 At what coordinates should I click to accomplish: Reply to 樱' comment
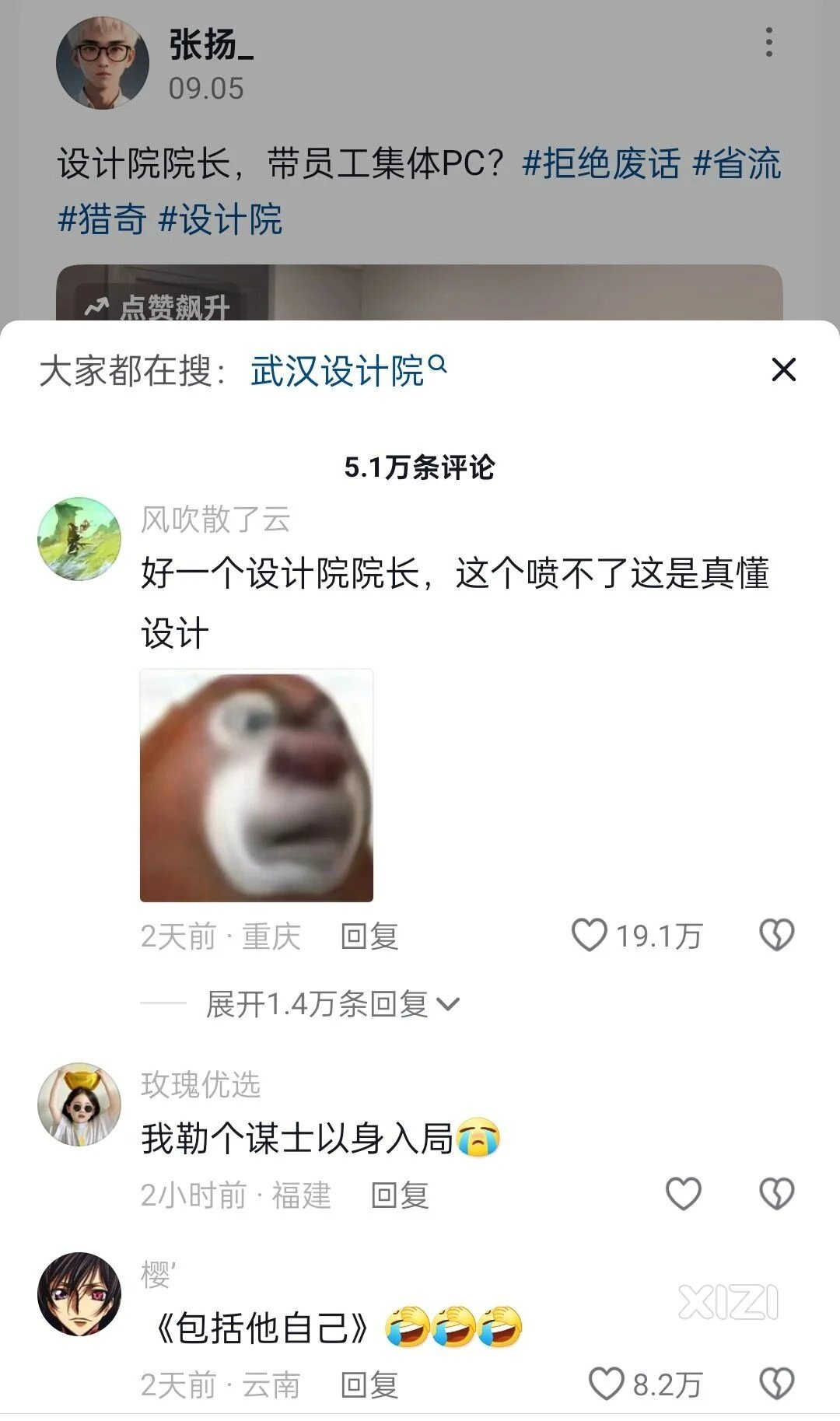tap(369, 1385)
